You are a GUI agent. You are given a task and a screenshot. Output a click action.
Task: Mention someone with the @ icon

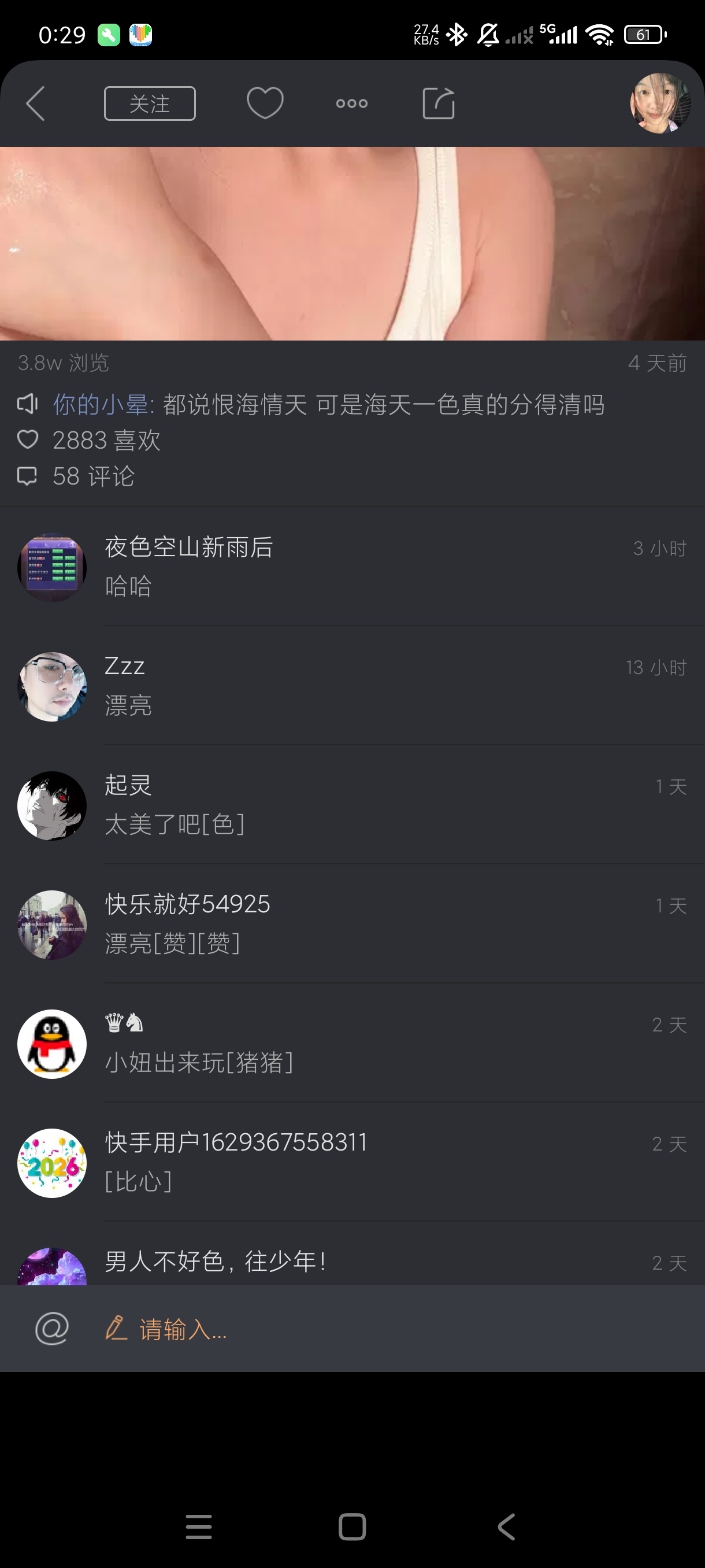pos(51,1328)
